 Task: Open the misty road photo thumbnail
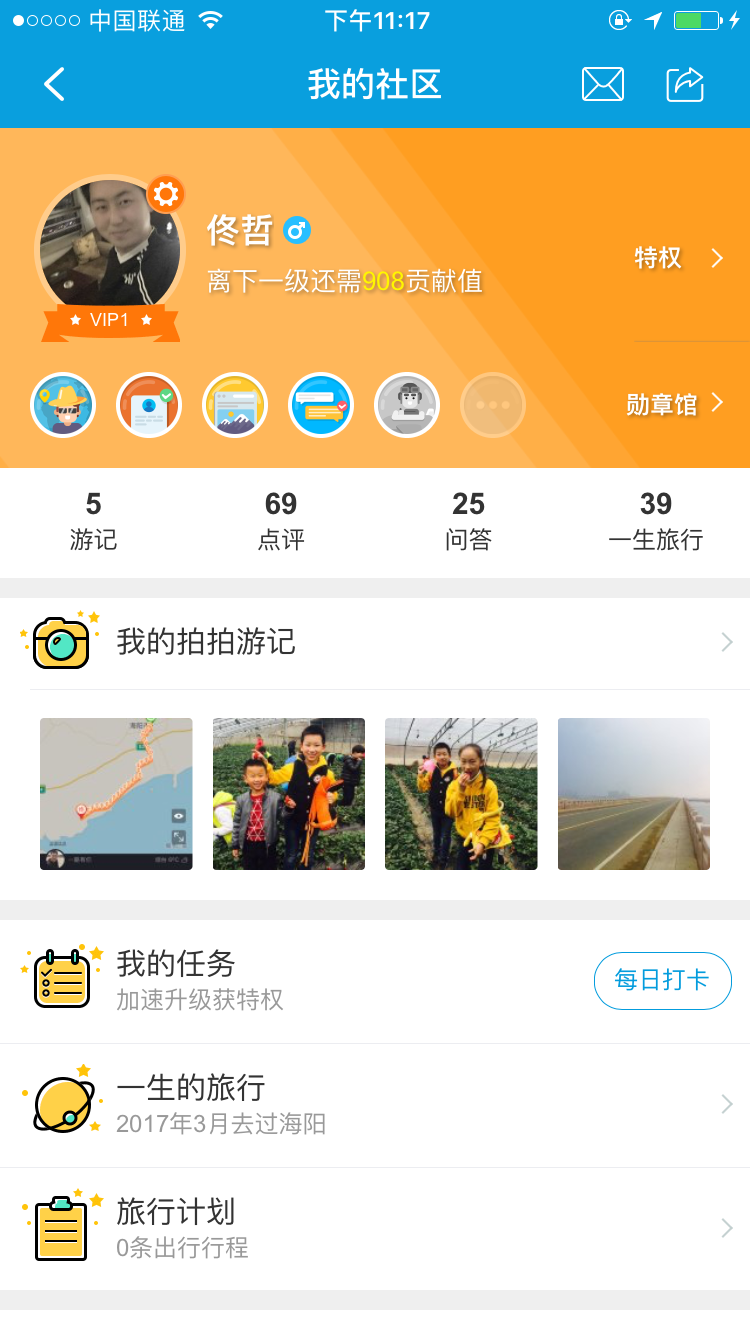coord(634,794)
